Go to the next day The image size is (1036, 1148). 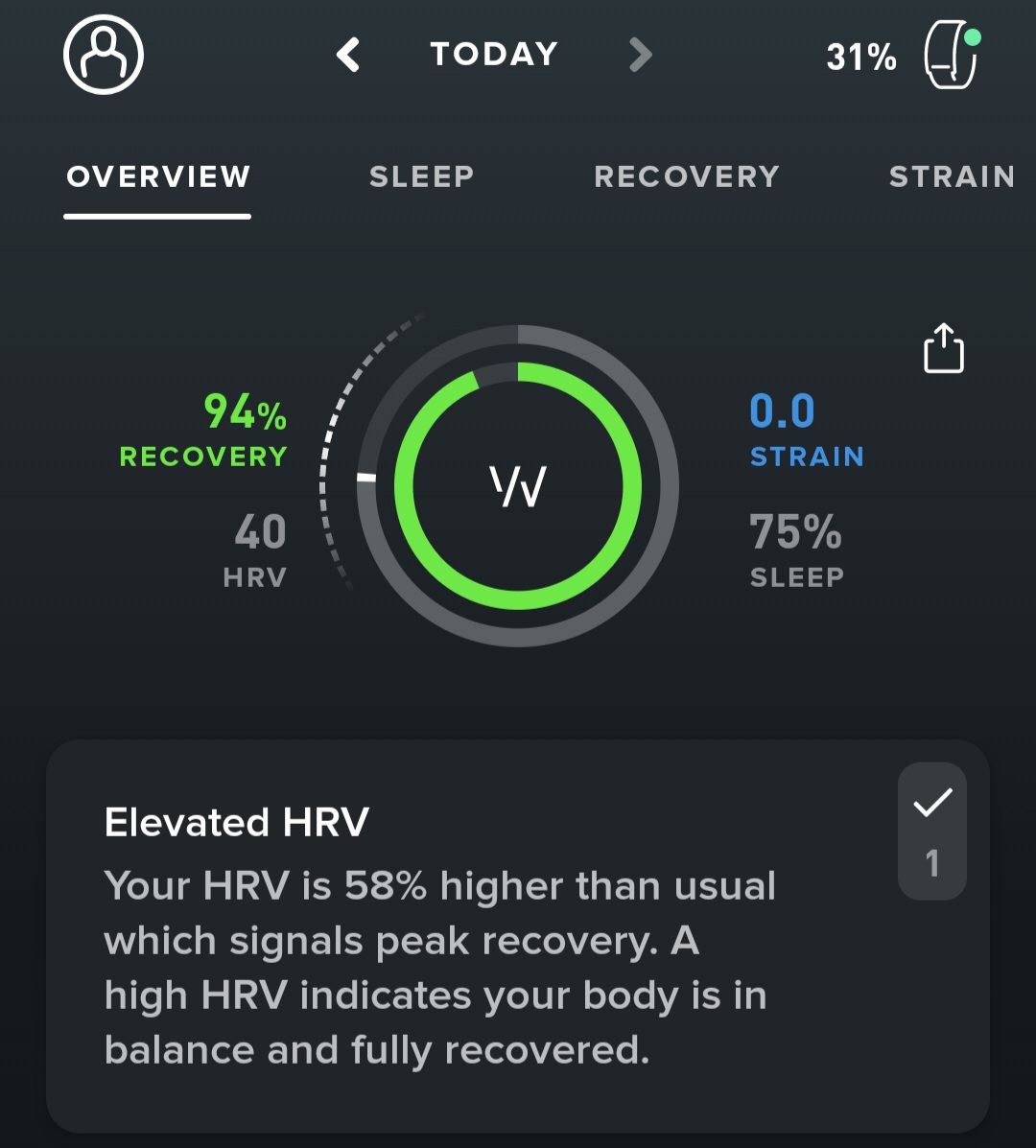(x=640, y=56)
